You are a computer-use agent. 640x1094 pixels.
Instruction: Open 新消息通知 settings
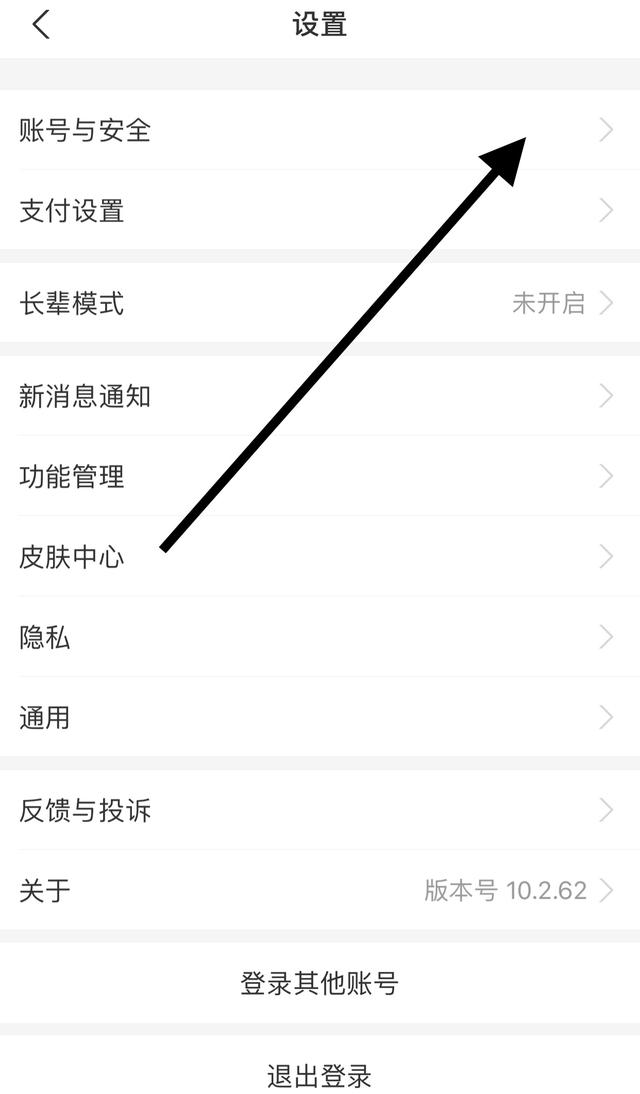click(x=320, y=396)
